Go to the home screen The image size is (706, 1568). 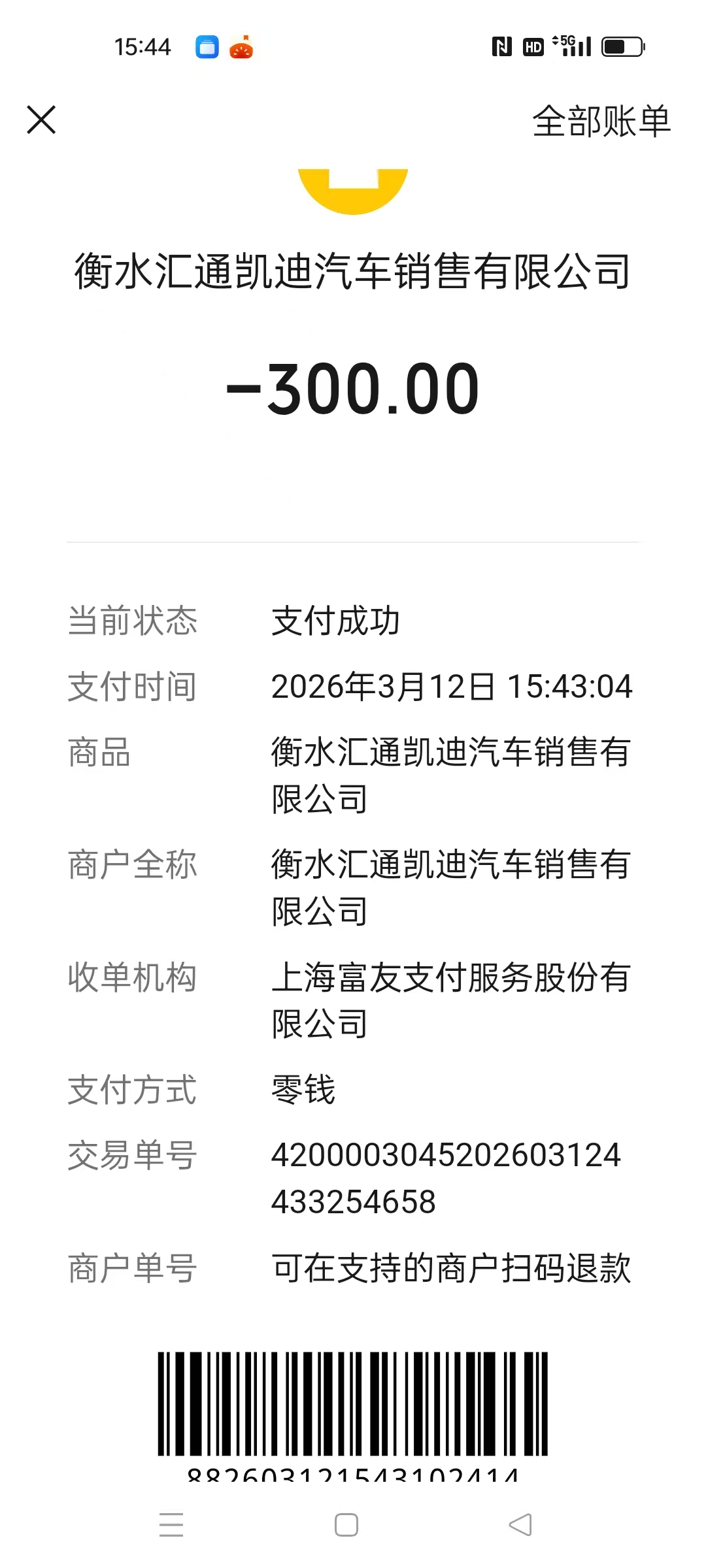click(x=346, y=1525)
